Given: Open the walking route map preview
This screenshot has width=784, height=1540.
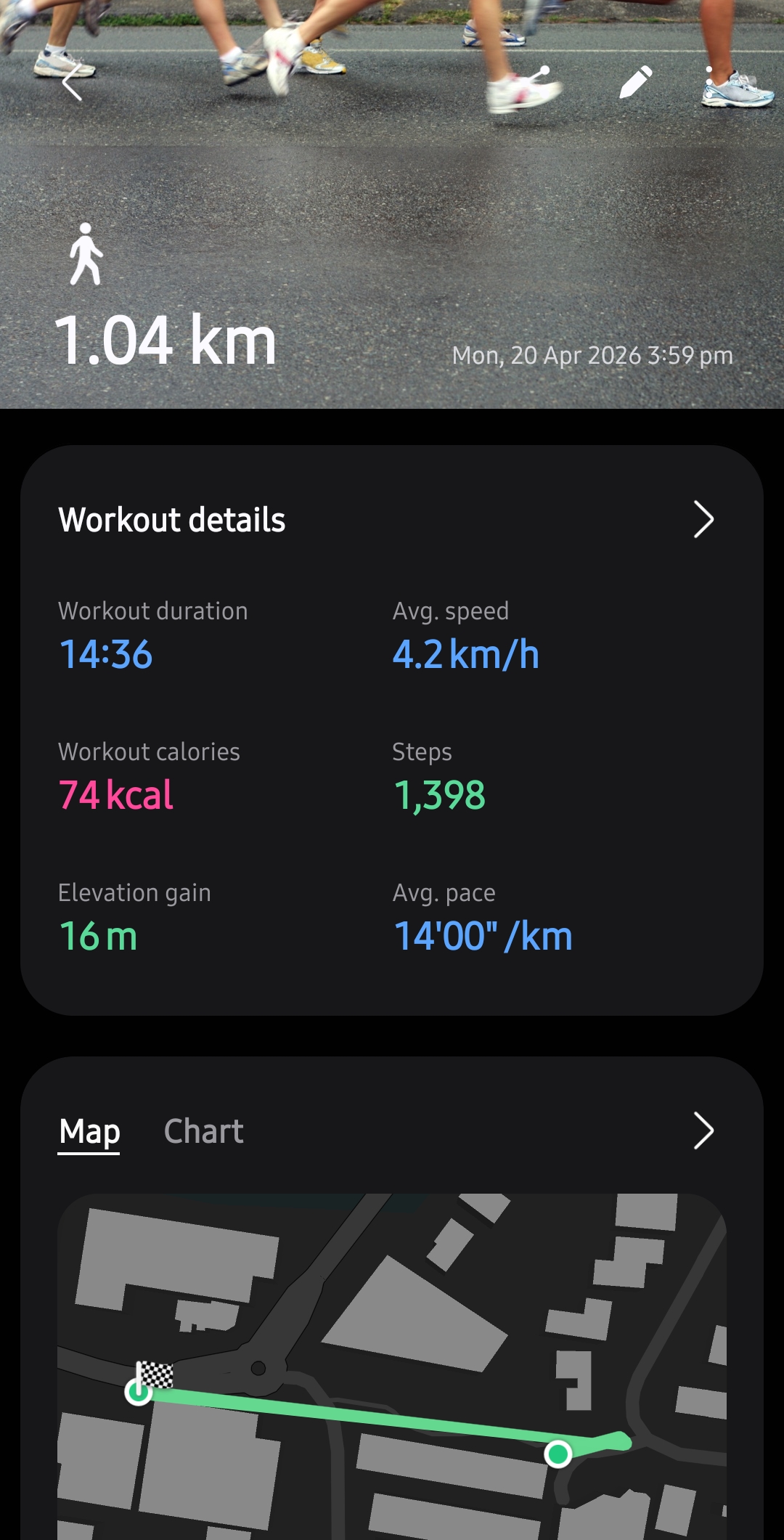Looking at the screenshot, I should point(392,1365).
